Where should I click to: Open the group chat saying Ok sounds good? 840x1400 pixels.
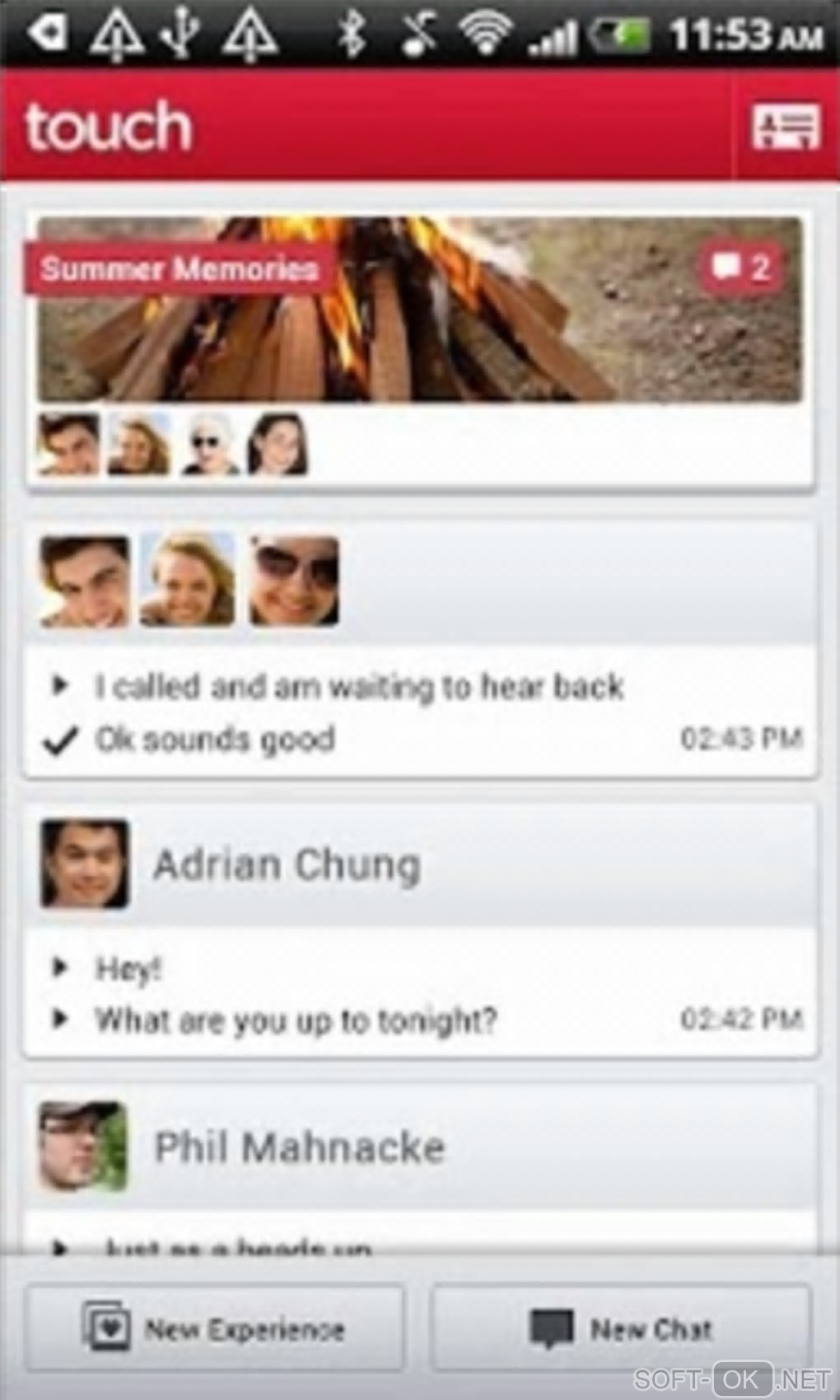[x=420, y=713]
